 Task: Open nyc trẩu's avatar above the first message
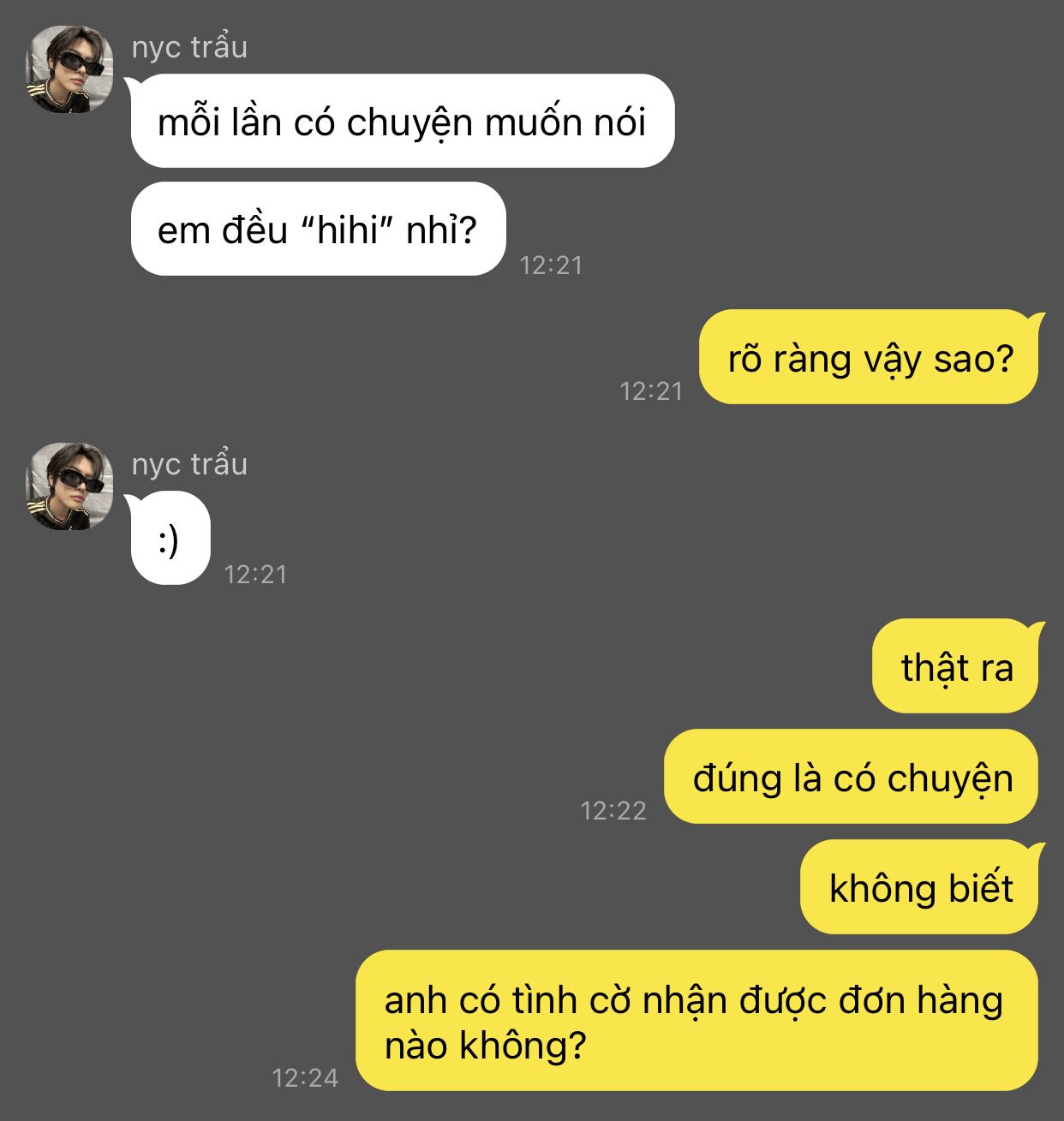click(x=69, y=69)
